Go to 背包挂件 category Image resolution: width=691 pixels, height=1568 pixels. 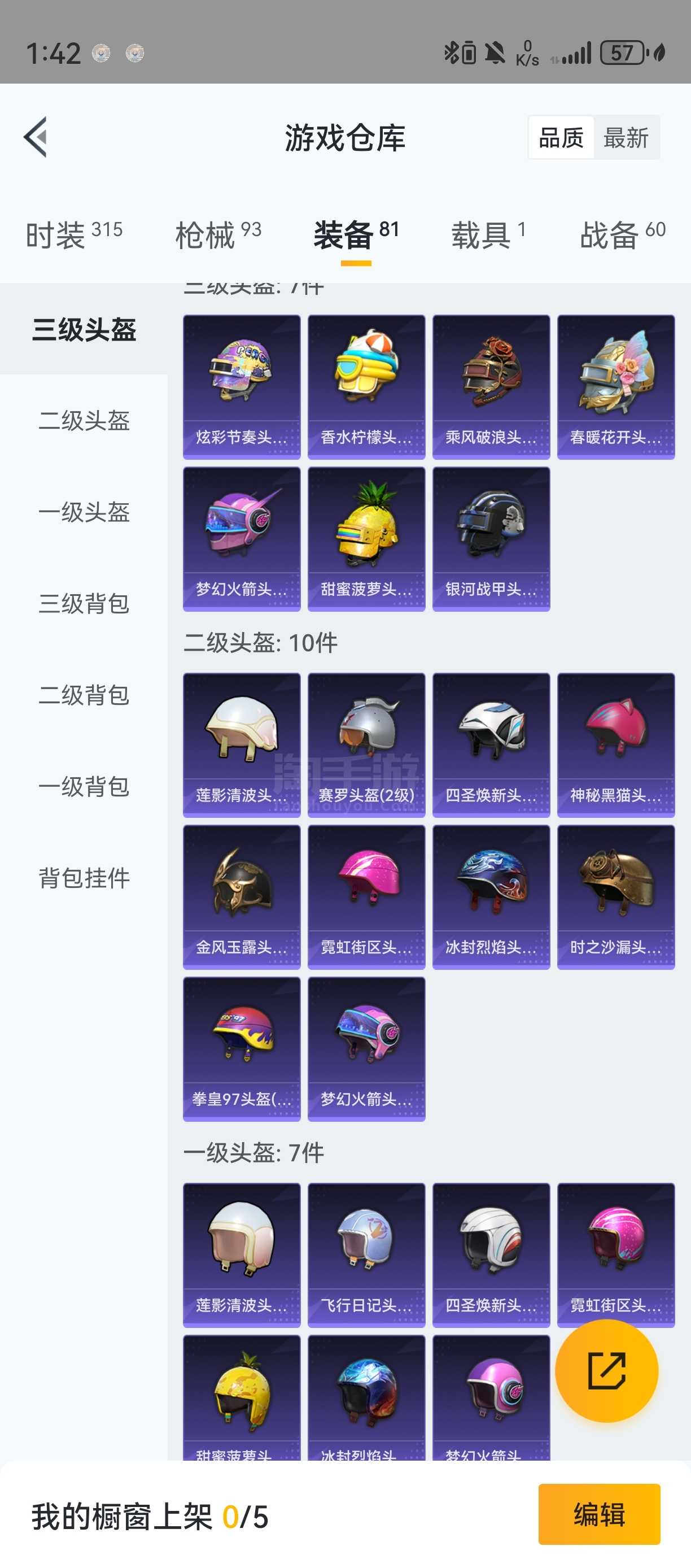pyautogui.click(x=84, y=878)
